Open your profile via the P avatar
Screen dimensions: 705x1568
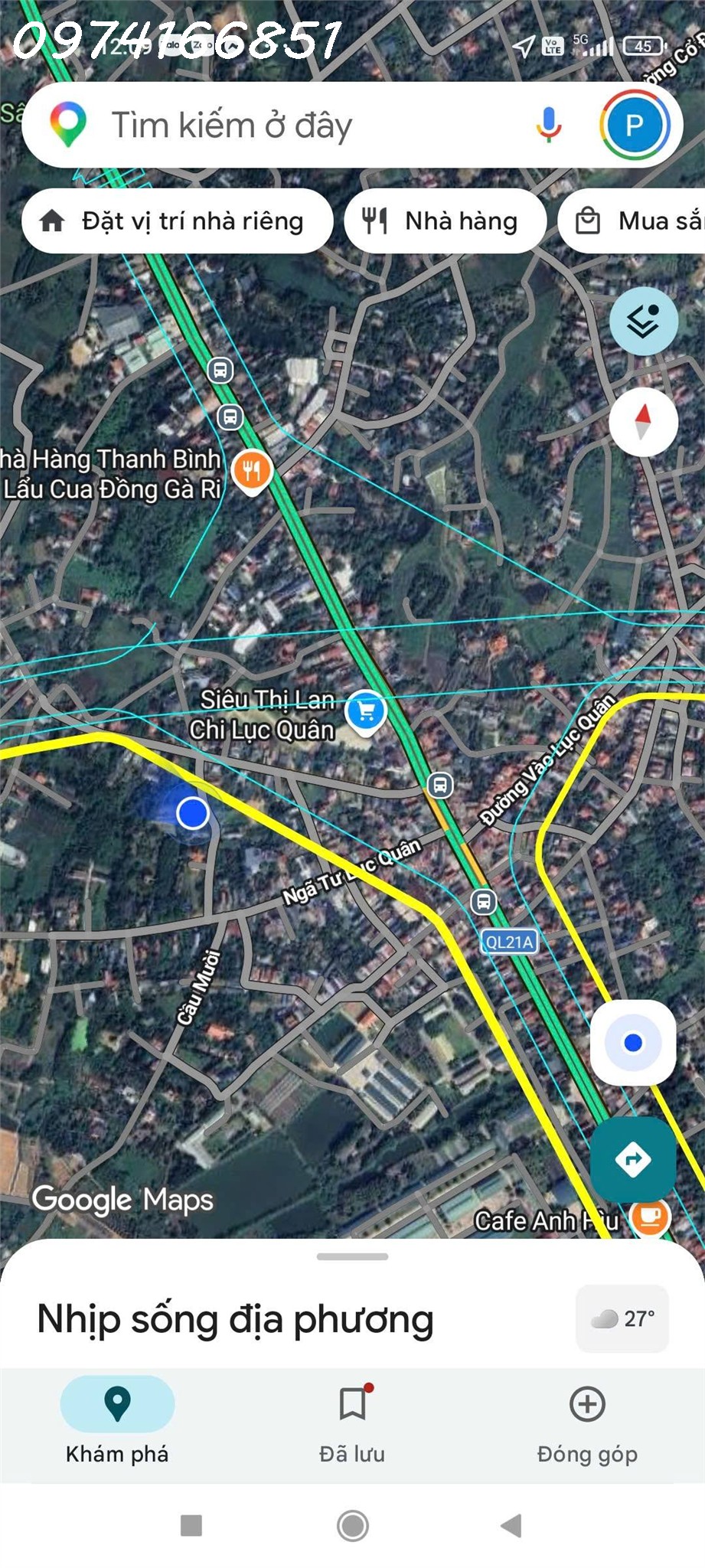(632, 125)
